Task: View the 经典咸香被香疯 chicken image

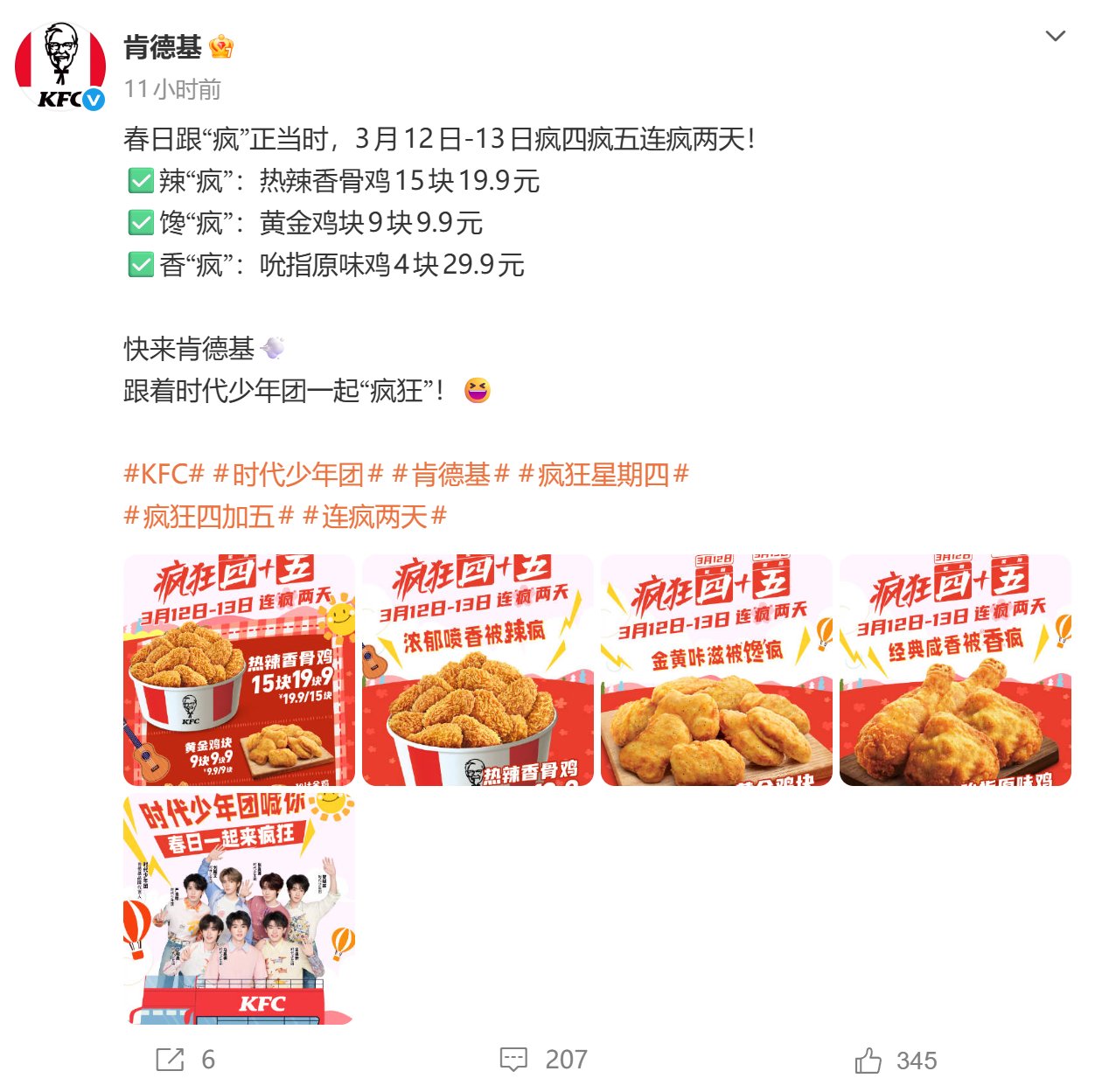Action: (x=955, y=670)
